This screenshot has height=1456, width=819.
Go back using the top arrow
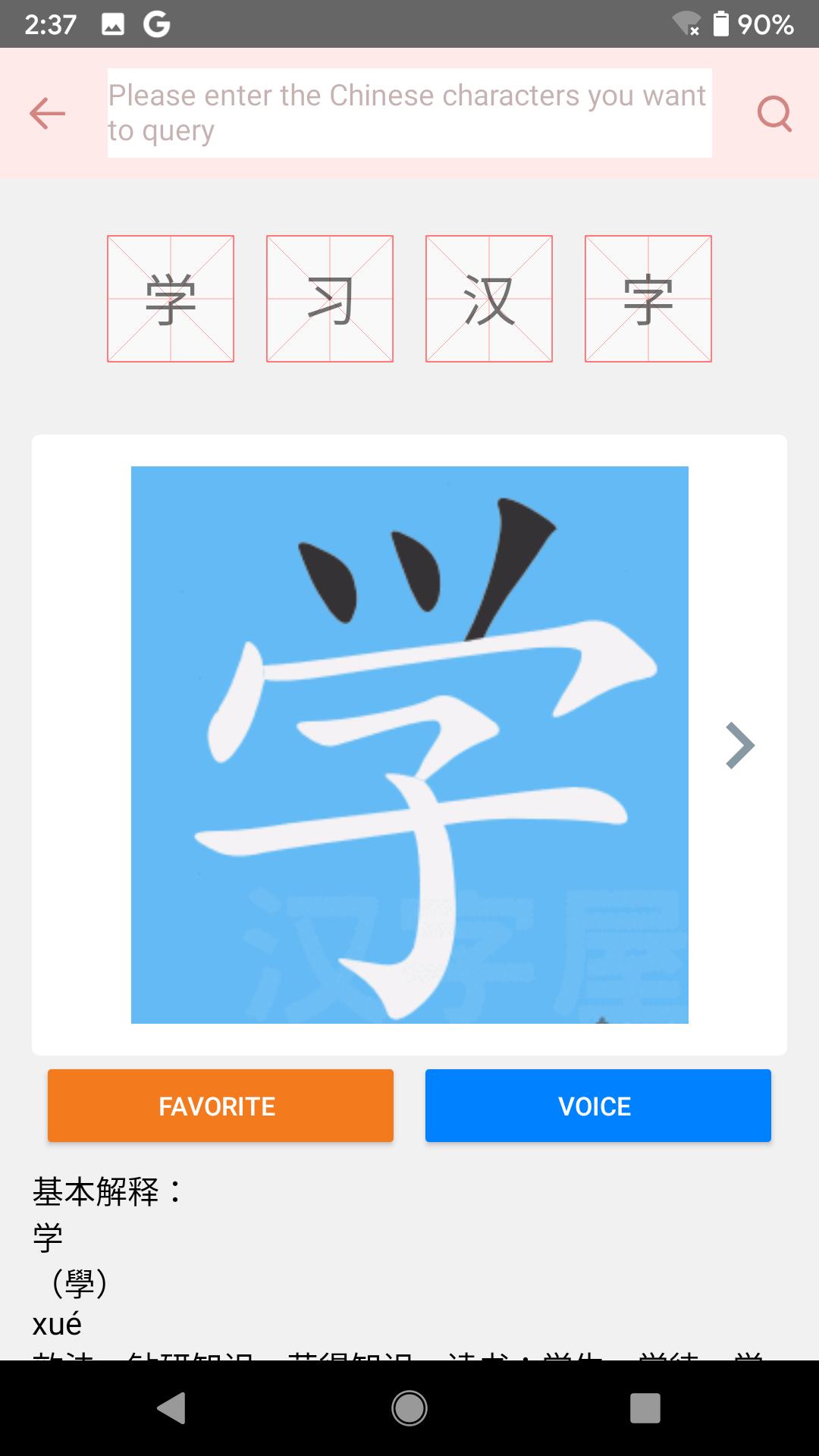[47, 114]
